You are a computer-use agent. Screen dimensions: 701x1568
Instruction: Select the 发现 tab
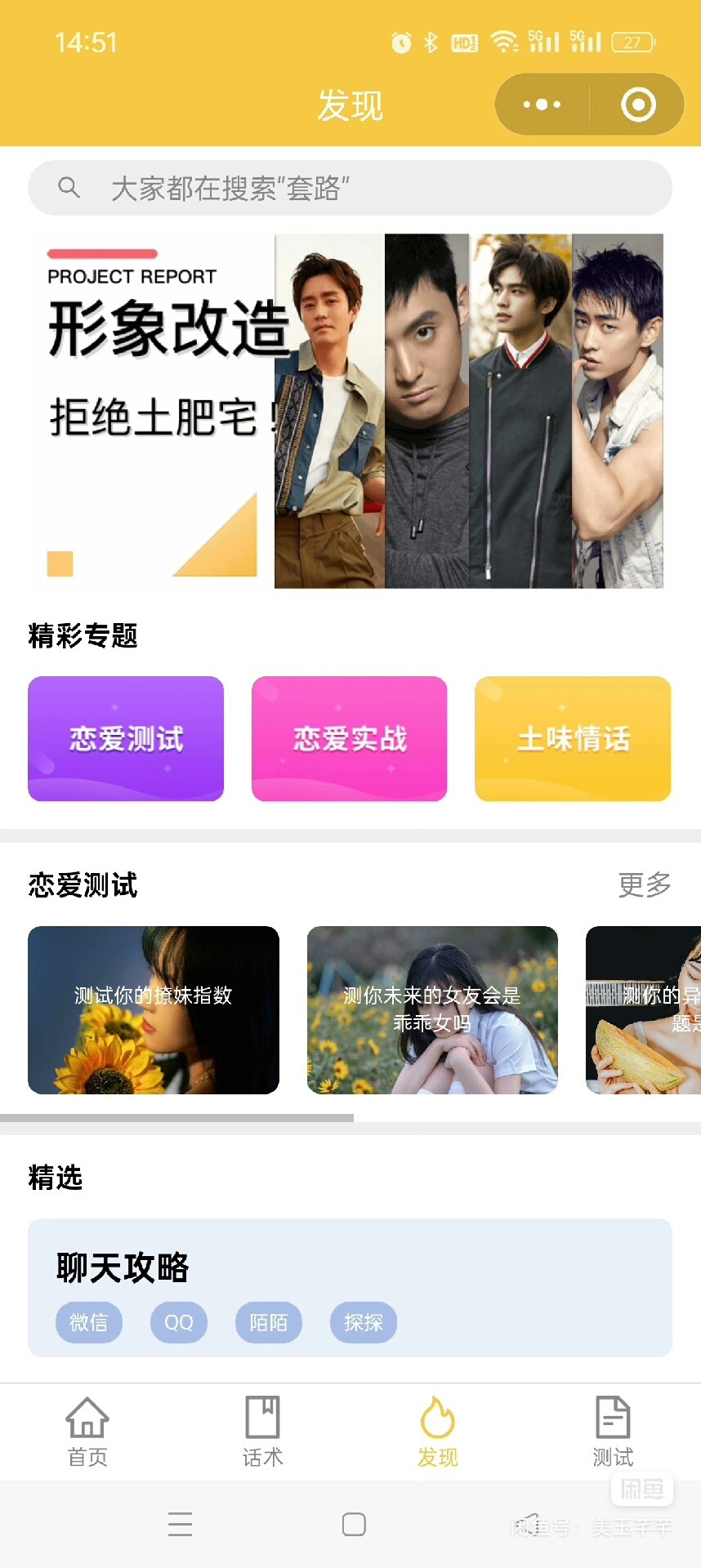coord(438,1431)
